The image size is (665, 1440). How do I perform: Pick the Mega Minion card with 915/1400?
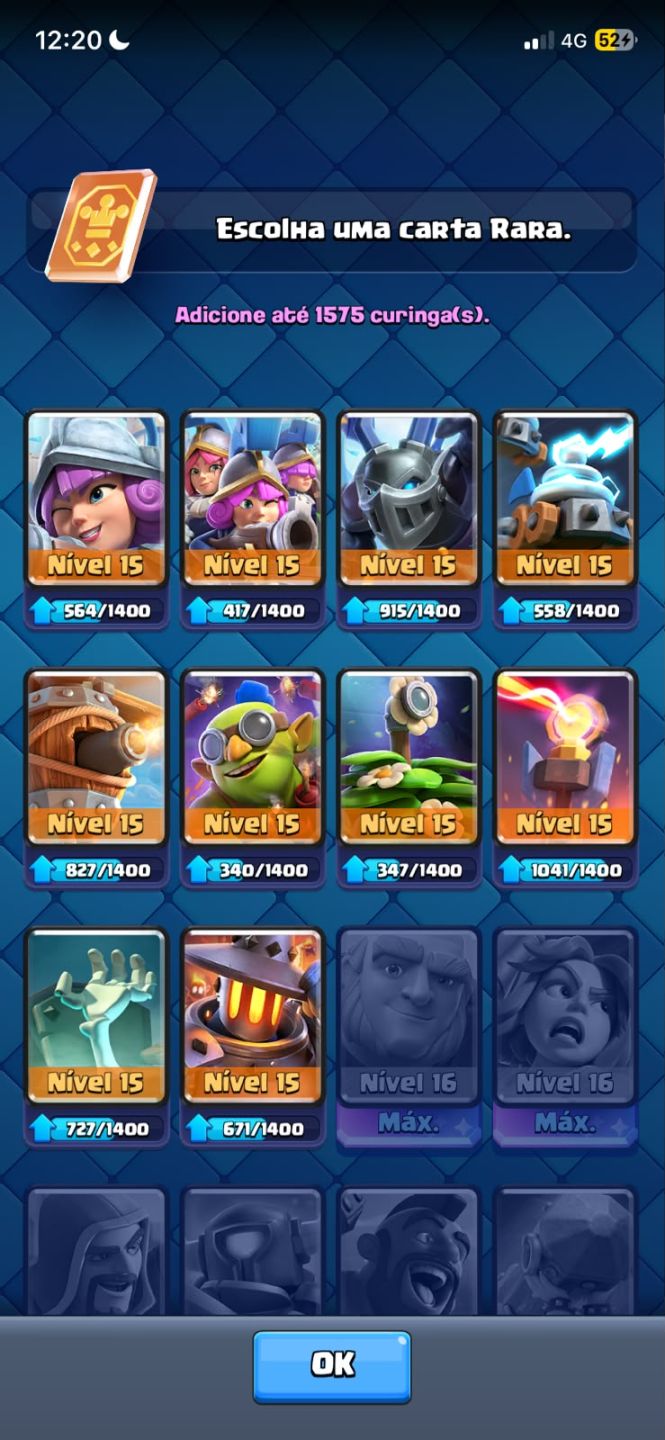click(x=409, y=518)
